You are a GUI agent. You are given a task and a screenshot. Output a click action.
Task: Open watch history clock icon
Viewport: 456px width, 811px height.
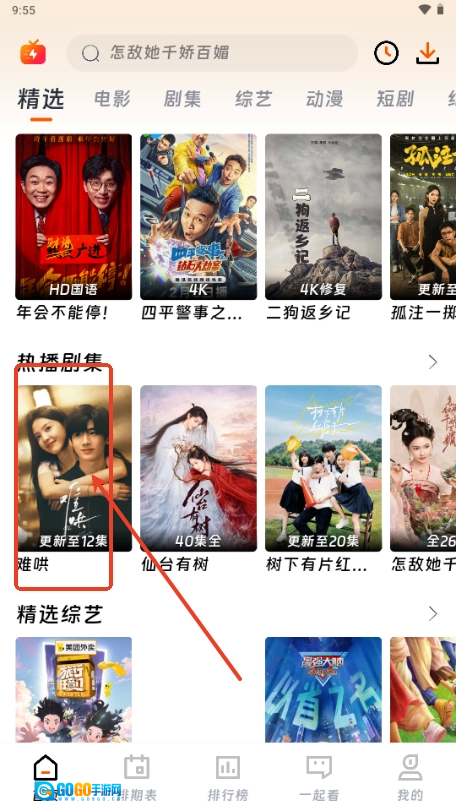(x=386, y=53)
